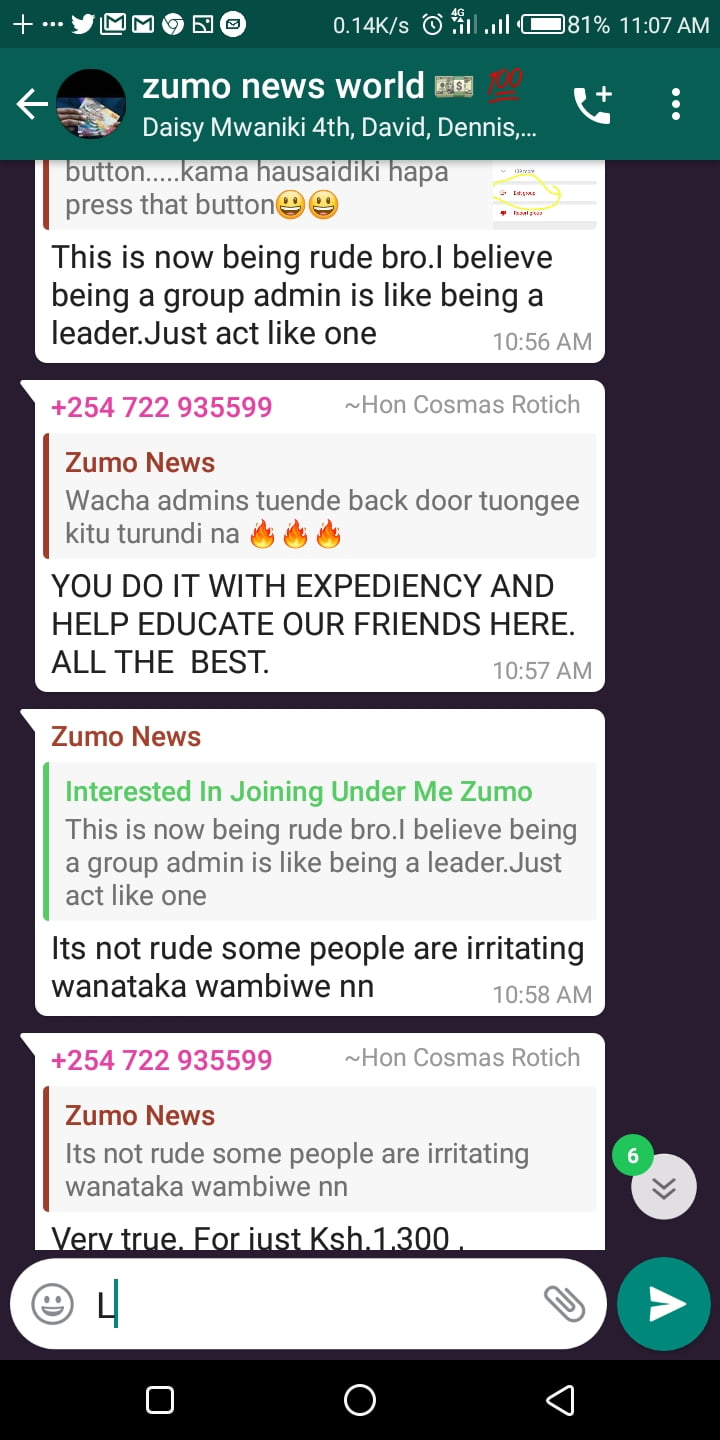Tap the quoted 'Wacha admins tuende back door' message
This screenshot has height=1440, width=720.
tap(320, 496)
